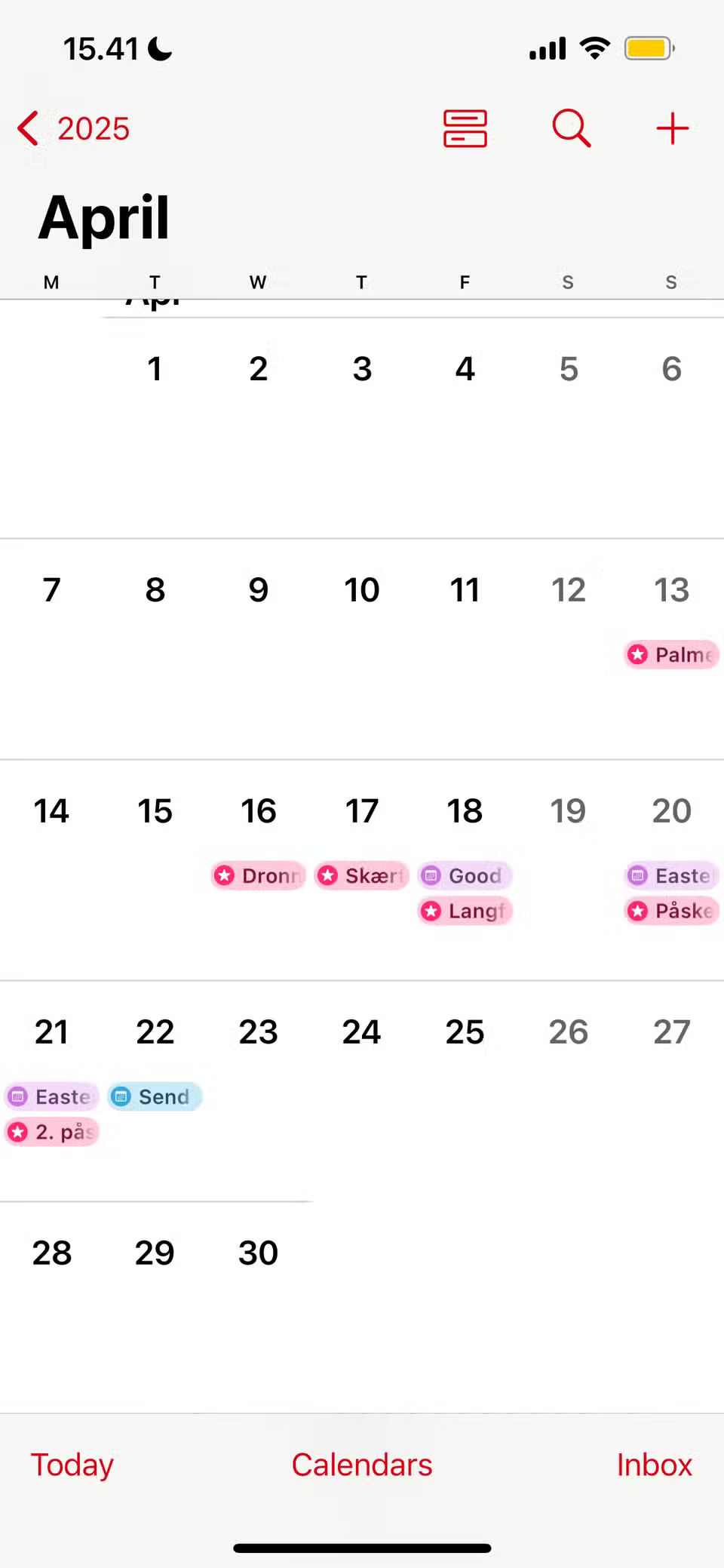
Task: Select April 13 with the Palme event
Action: [671, 590]
